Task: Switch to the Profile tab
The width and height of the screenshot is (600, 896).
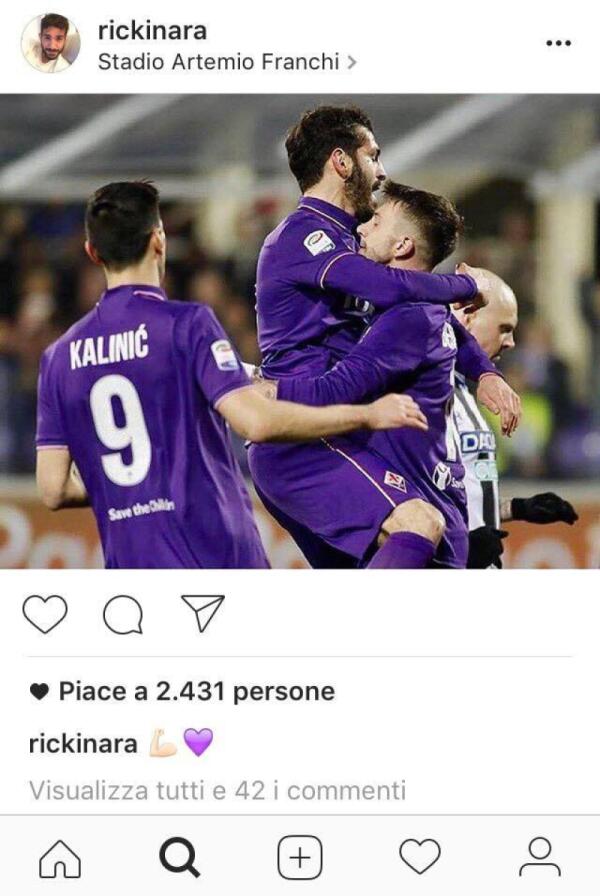Action: pyautogui.click(x=540, y=857)
